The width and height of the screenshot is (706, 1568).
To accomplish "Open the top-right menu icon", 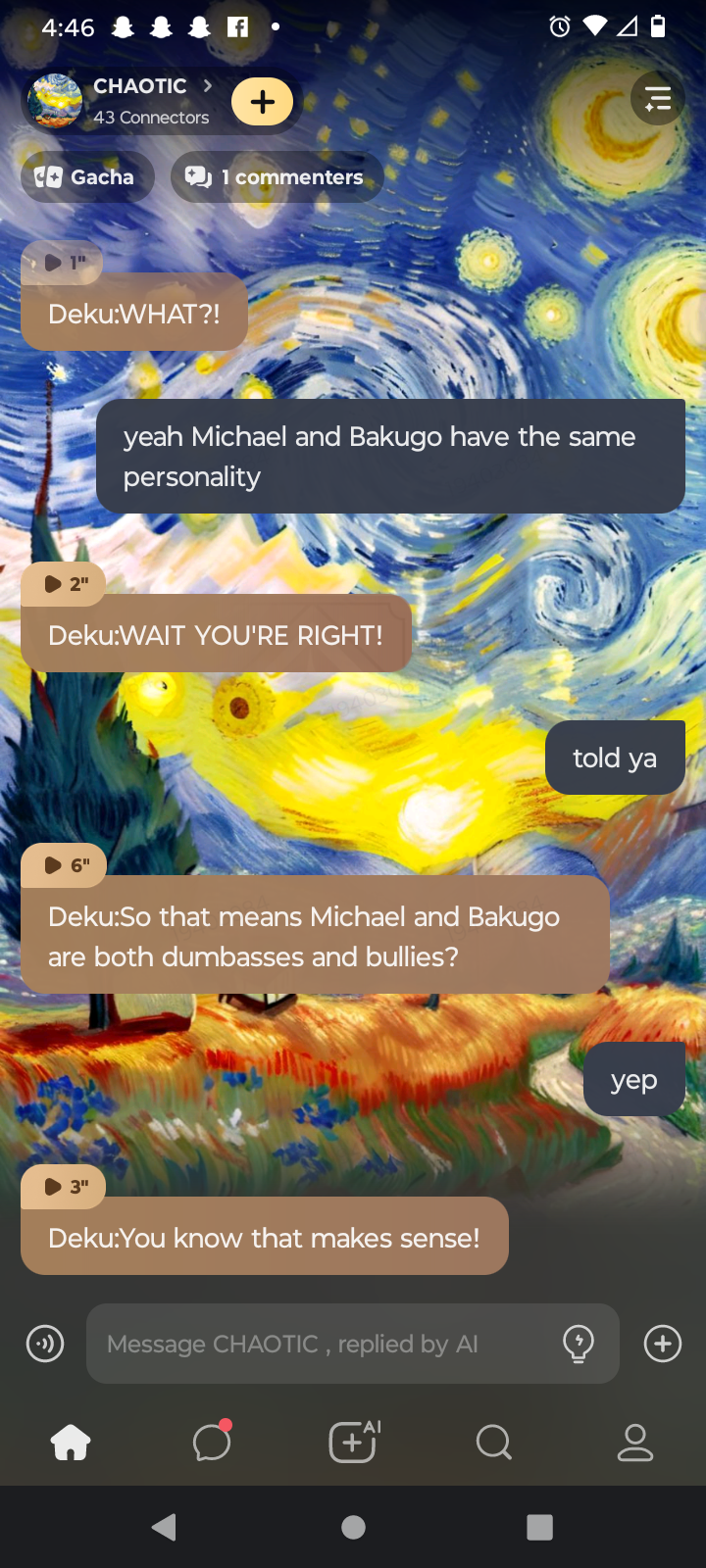I will pyautogui.click(x=657, y=98).
